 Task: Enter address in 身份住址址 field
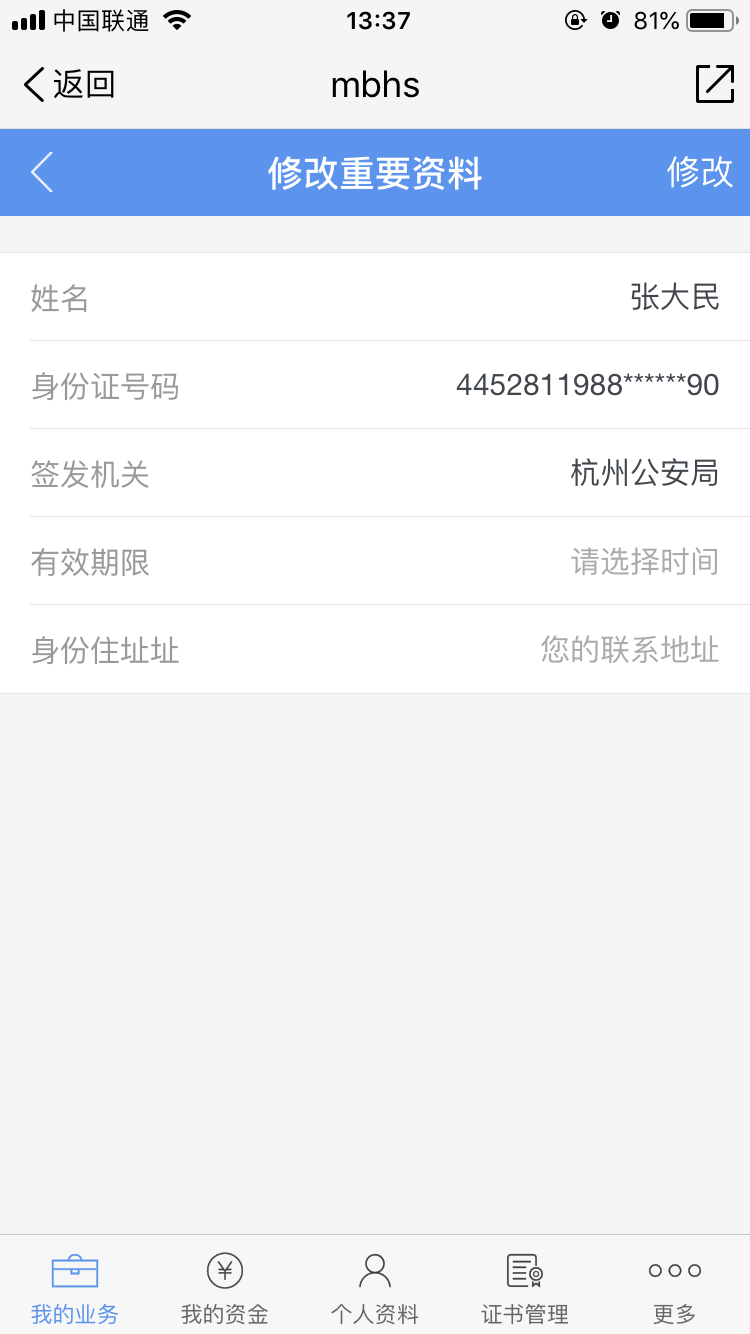coord(629,650)
